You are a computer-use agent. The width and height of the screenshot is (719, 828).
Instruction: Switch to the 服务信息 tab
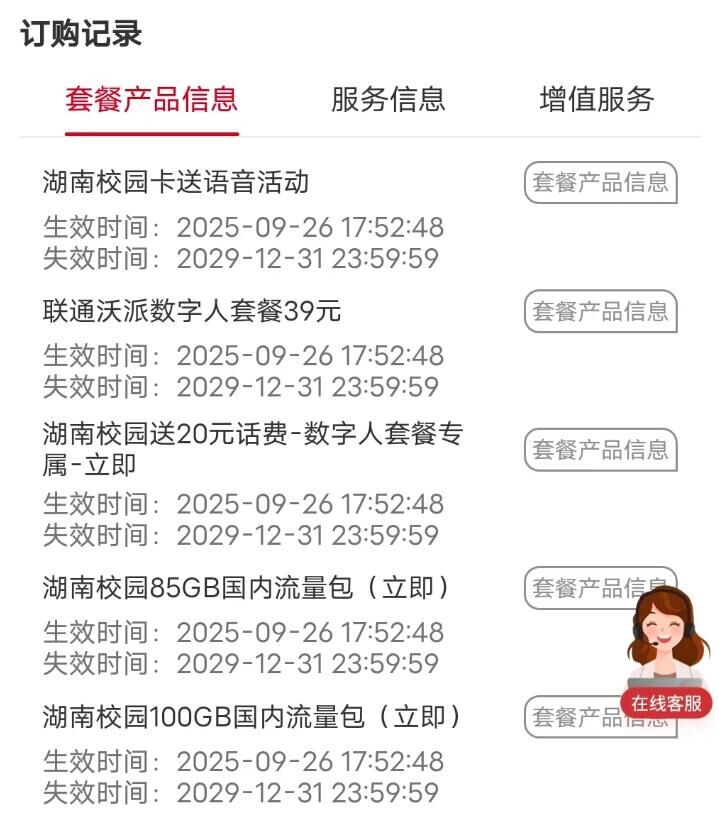coord(388,99)
